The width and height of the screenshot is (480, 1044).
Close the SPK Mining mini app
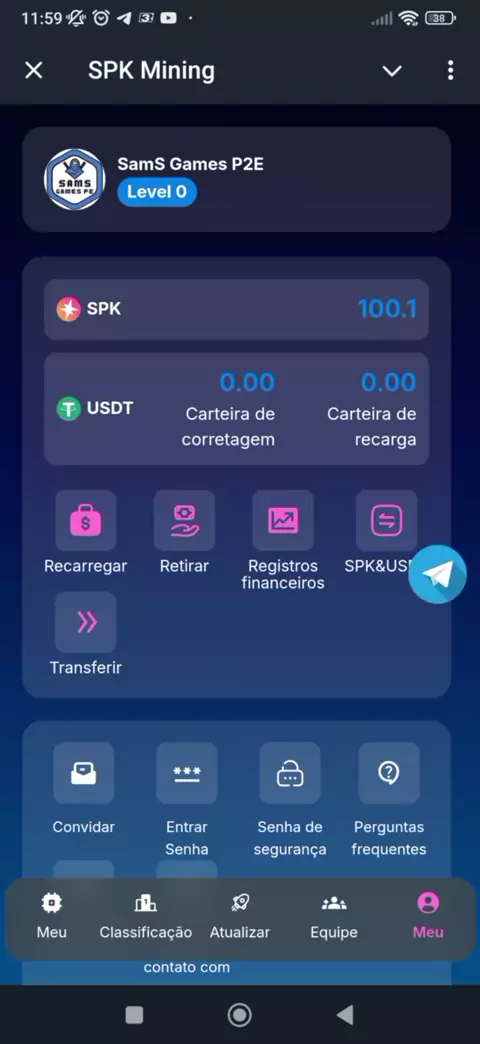[x=34, y=71]
